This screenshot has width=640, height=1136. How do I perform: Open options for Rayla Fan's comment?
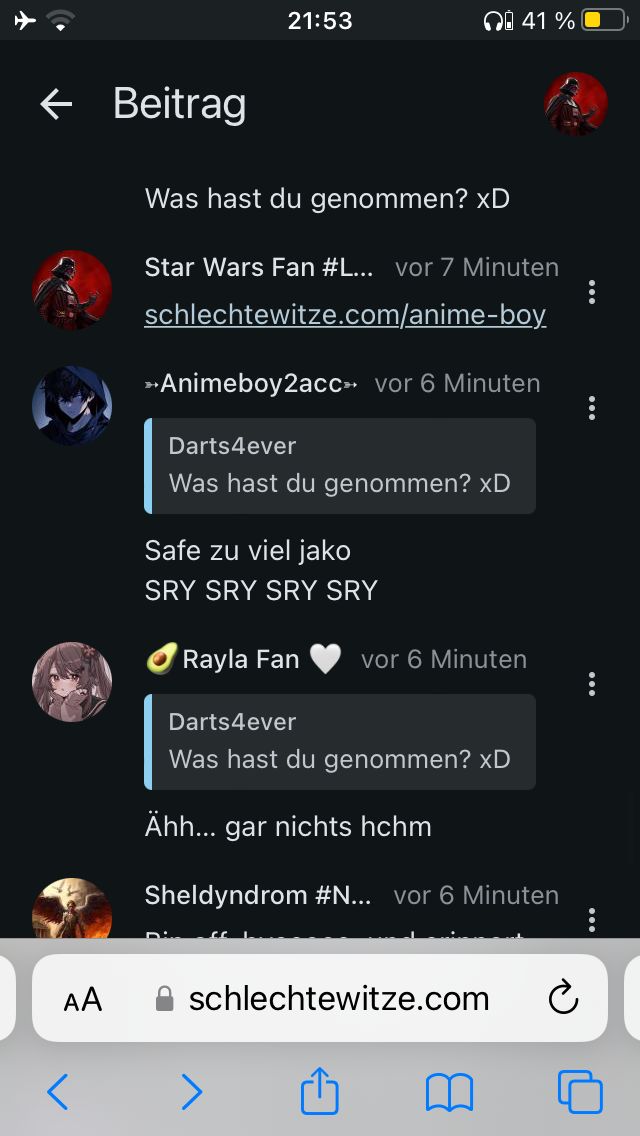point(592,684)
